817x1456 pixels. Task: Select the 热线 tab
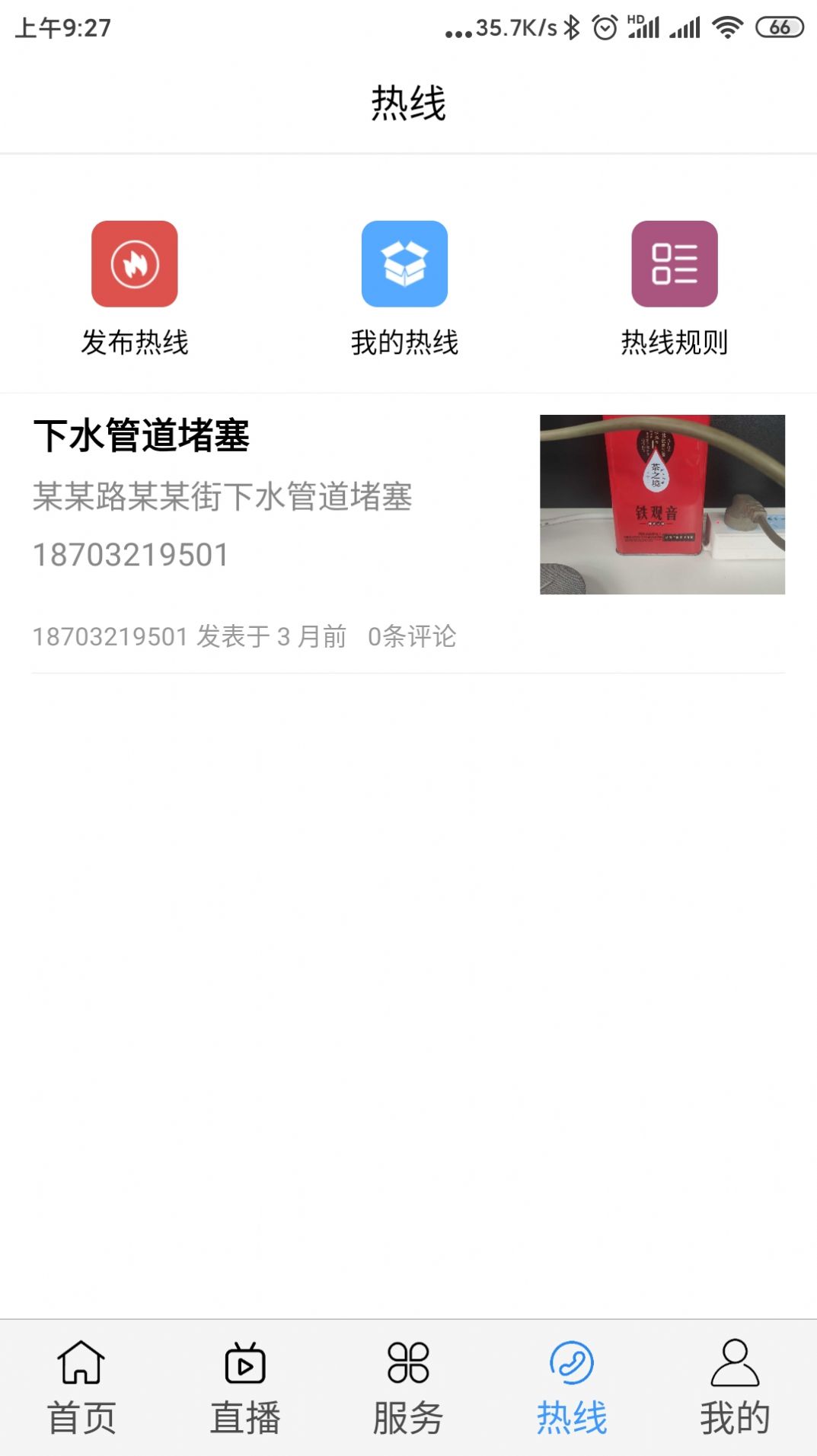[x=572, y=1388]
